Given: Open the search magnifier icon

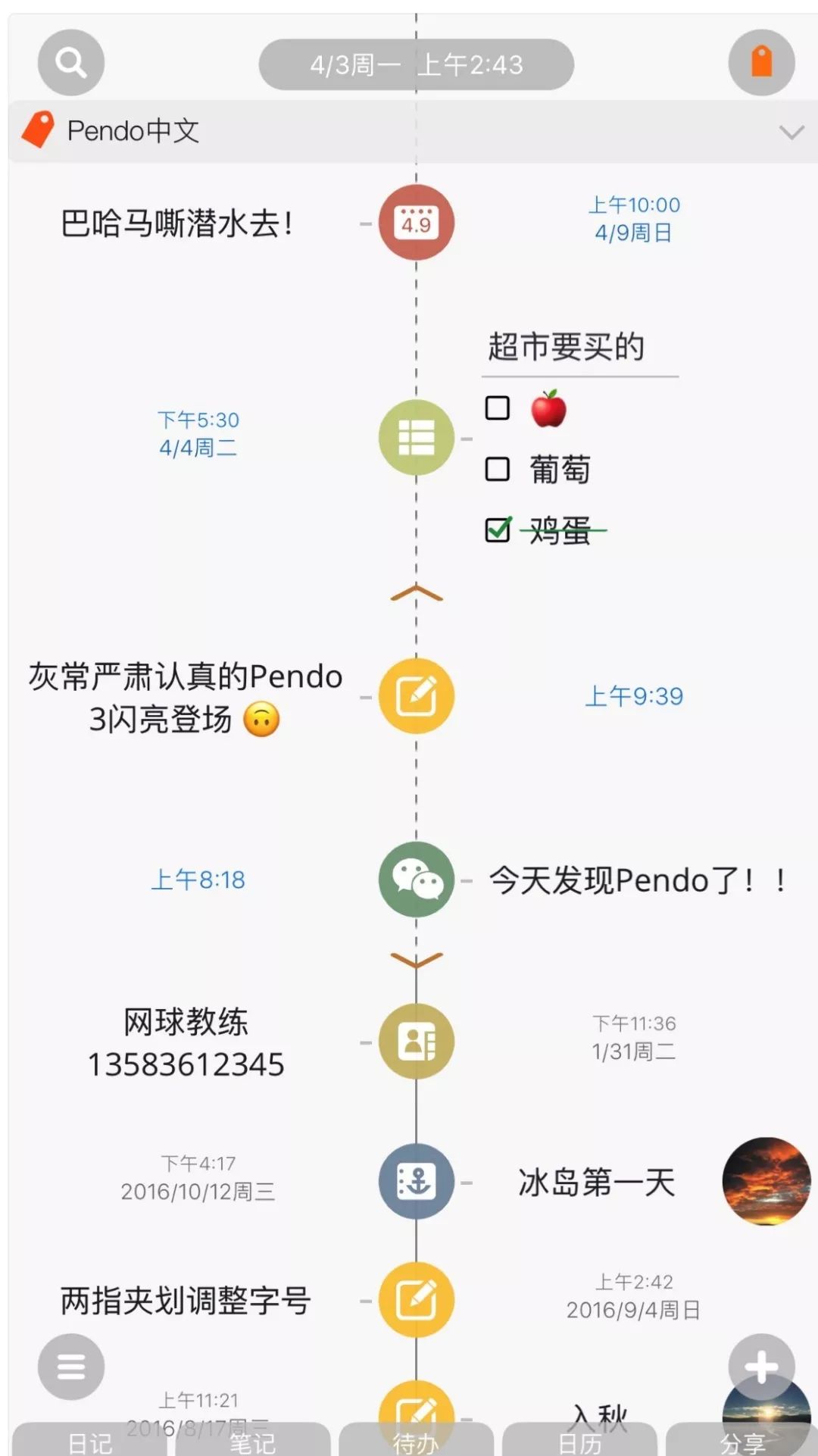Looking at the screenshot, I should (x=70, y=63).
